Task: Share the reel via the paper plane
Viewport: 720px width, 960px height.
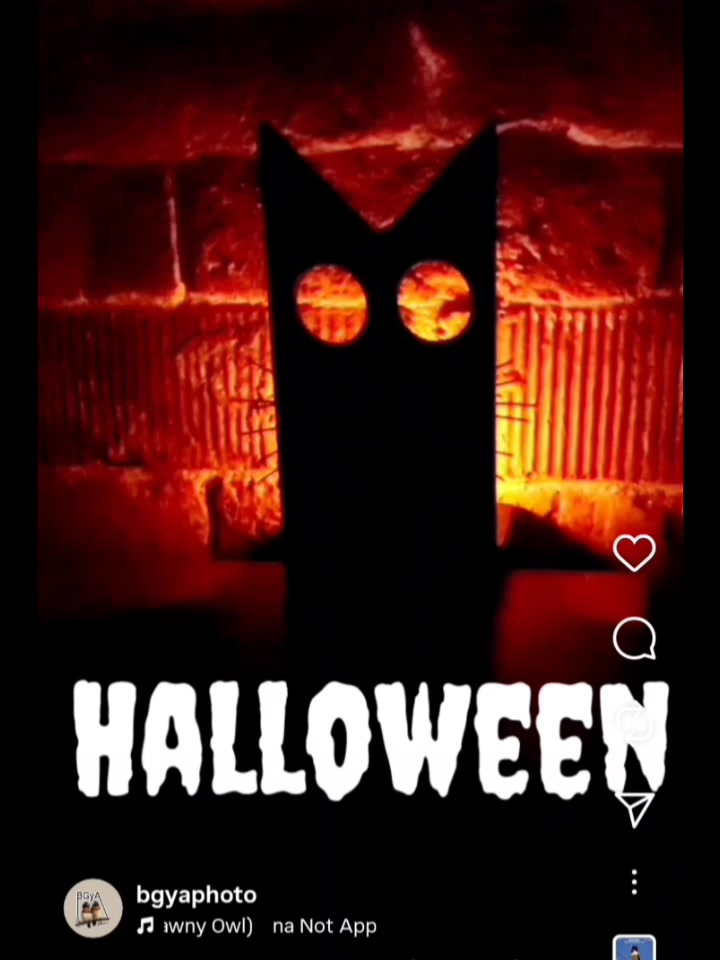Action: tap(634, 806)
